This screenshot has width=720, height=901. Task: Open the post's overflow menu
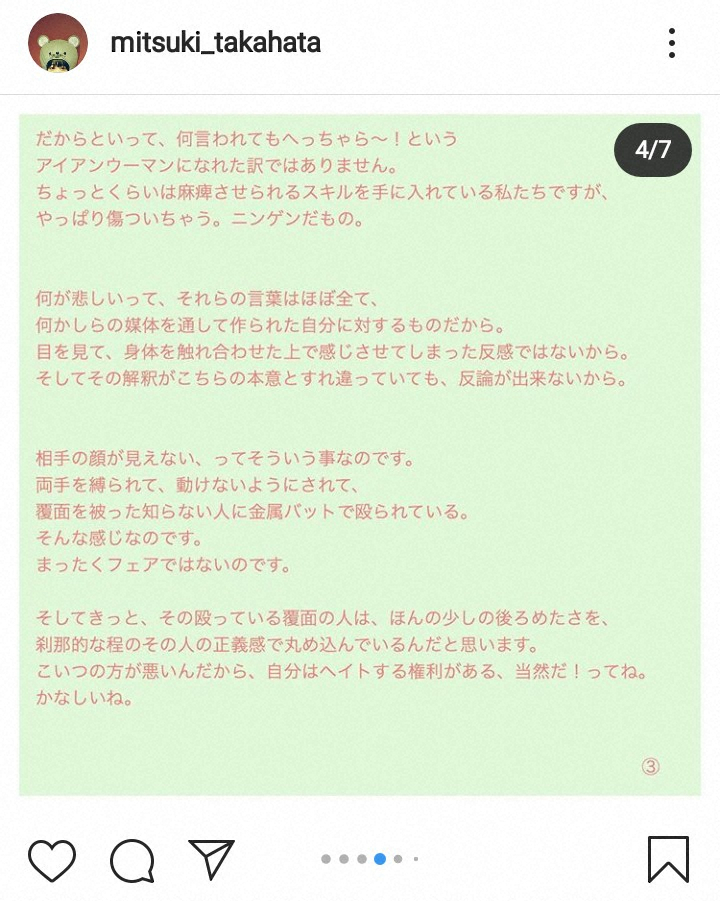(672, 43)
